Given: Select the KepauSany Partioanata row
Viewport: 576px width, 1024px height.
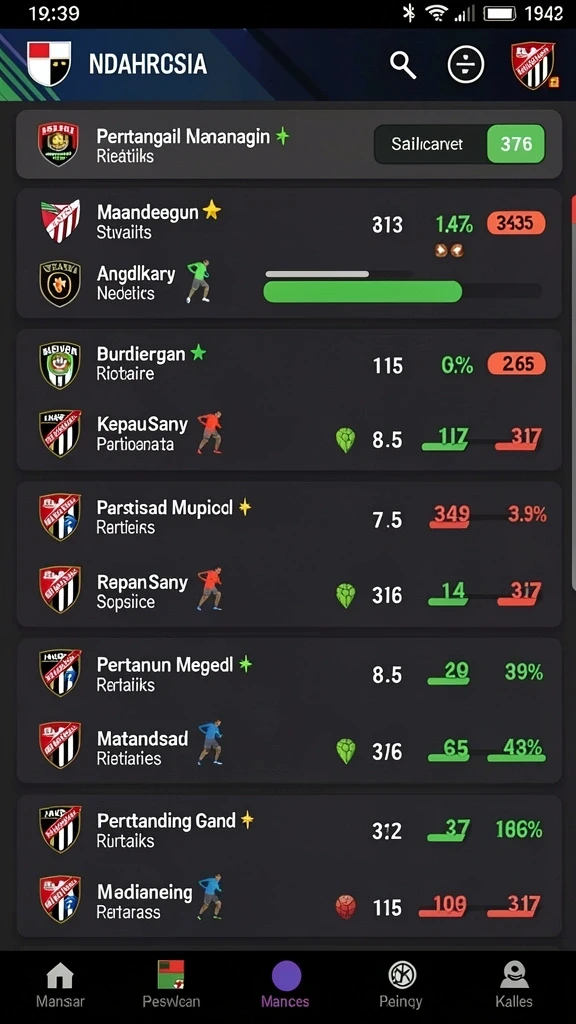Looking at the screenshot, I should pos(289,435).
